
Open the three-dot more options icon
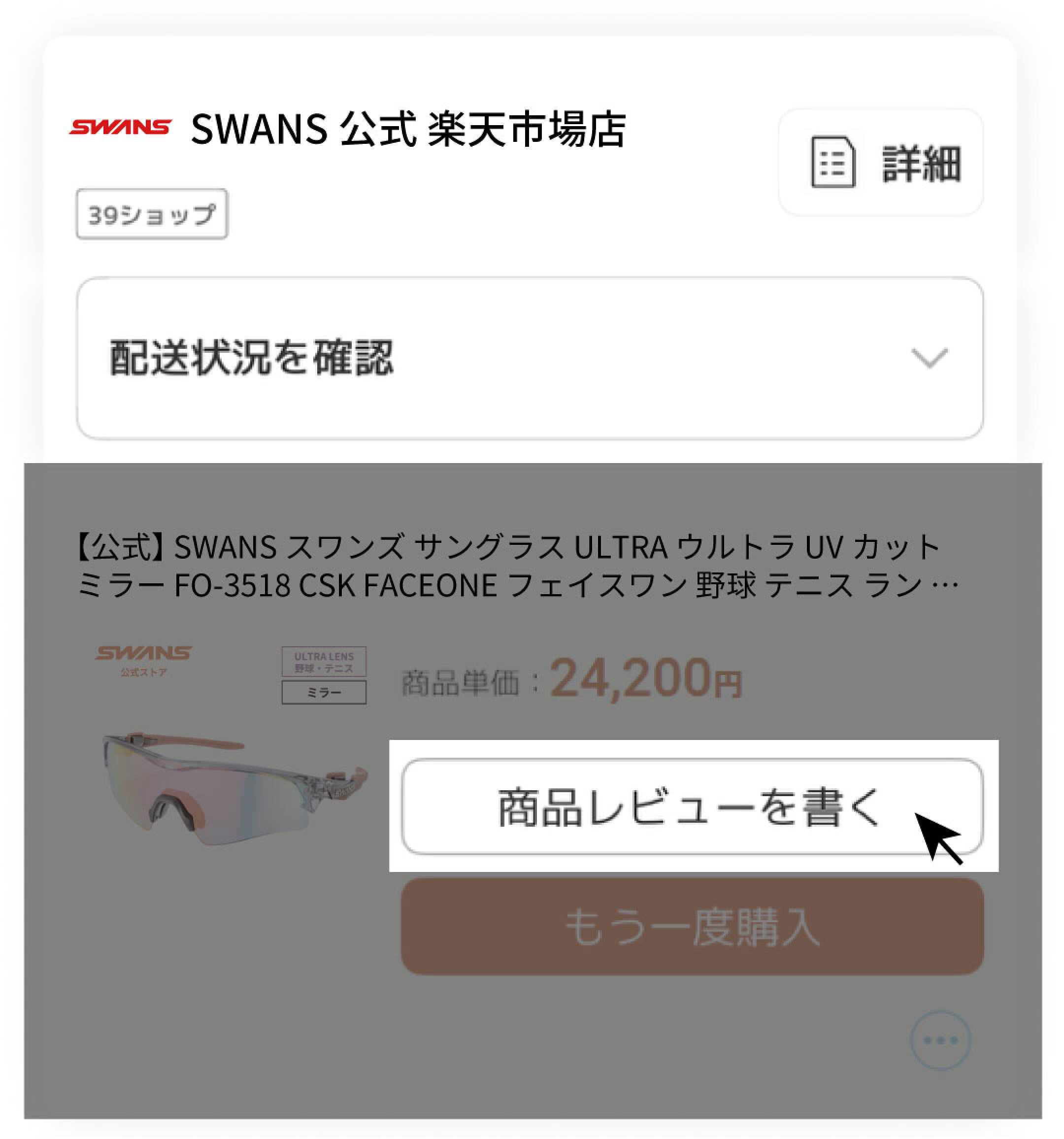tap(940, 1040)
